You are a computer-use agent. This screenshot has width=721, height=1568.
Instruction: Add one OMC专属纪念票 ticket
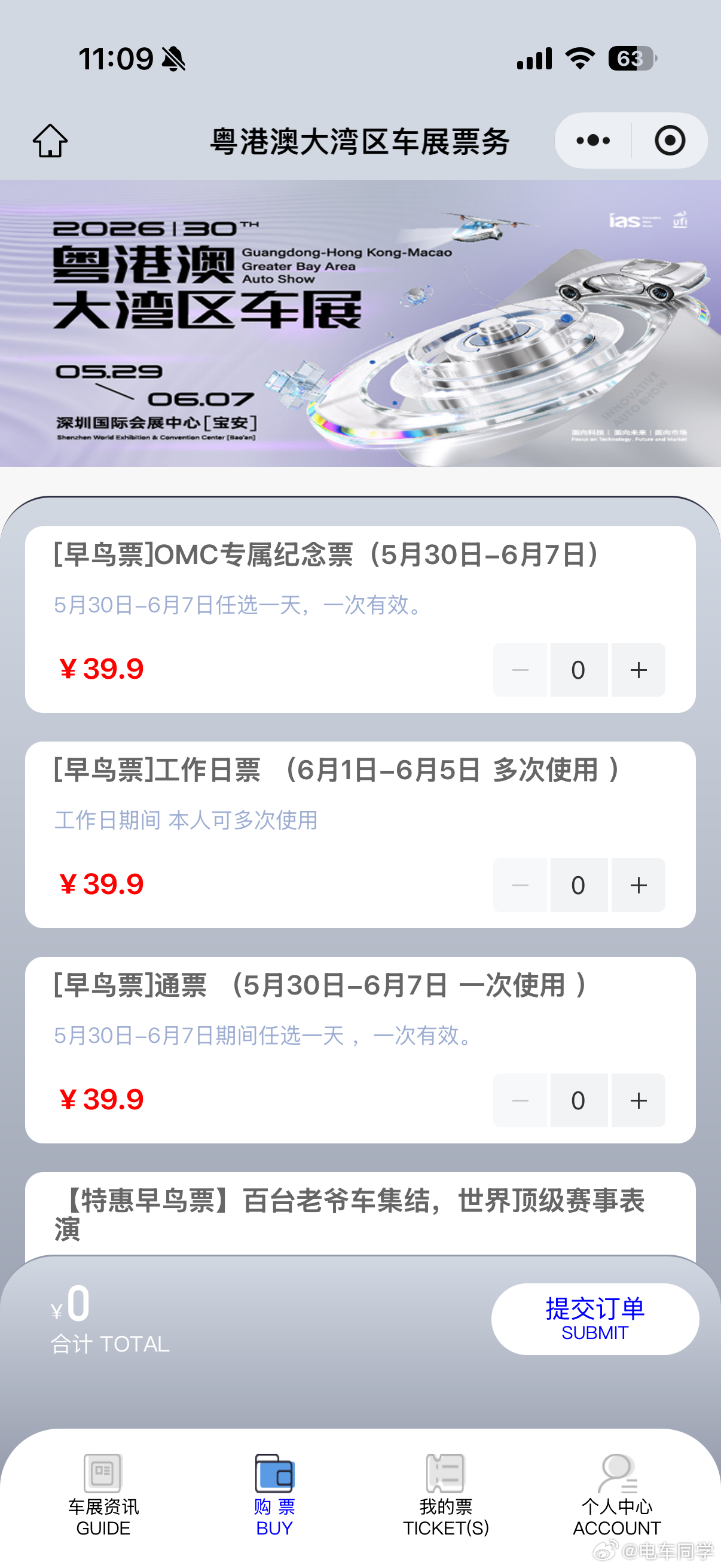pyautogui.click(x=638, y=670)
